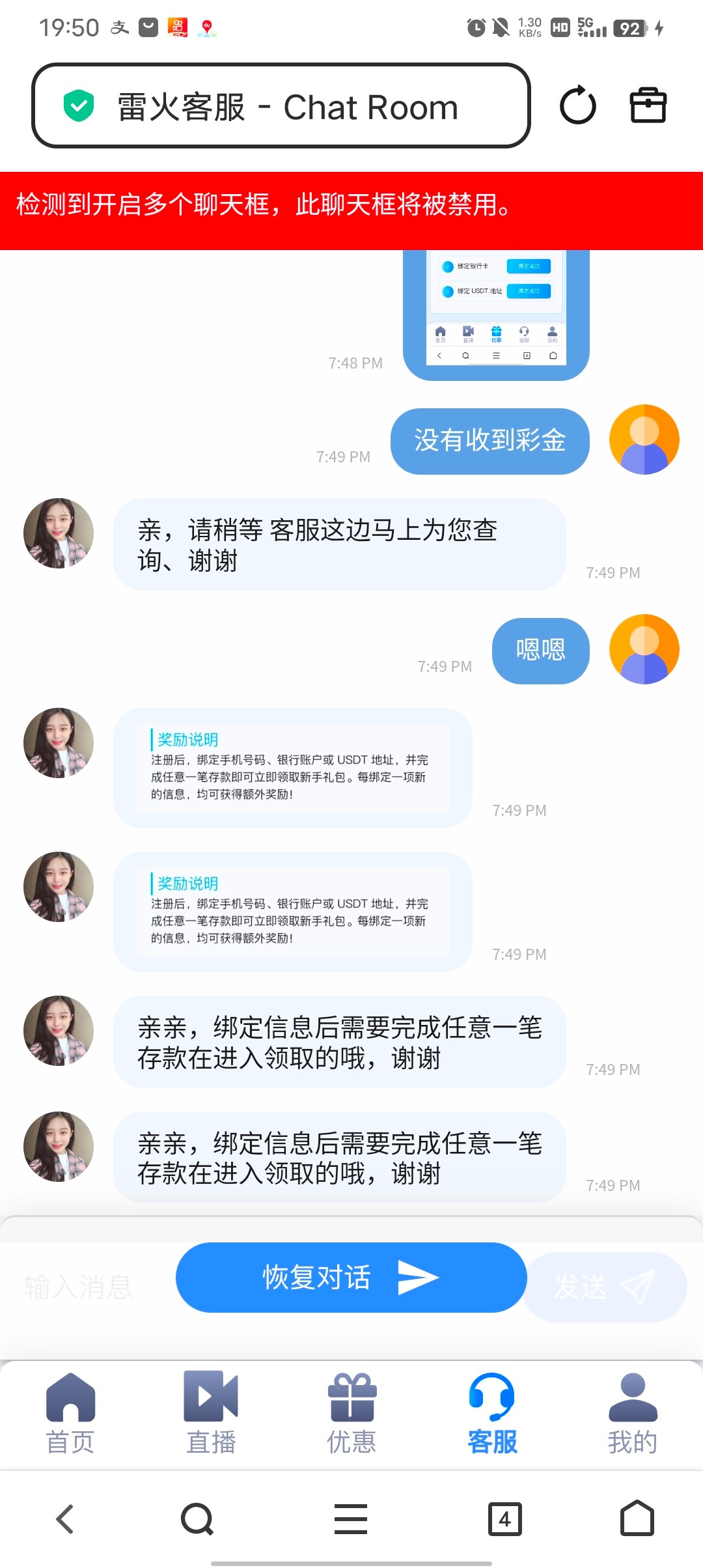This screenshot has height=1568, width=703.
Task: View the first 奖励说明 image message
Action: tap(292, 768)
